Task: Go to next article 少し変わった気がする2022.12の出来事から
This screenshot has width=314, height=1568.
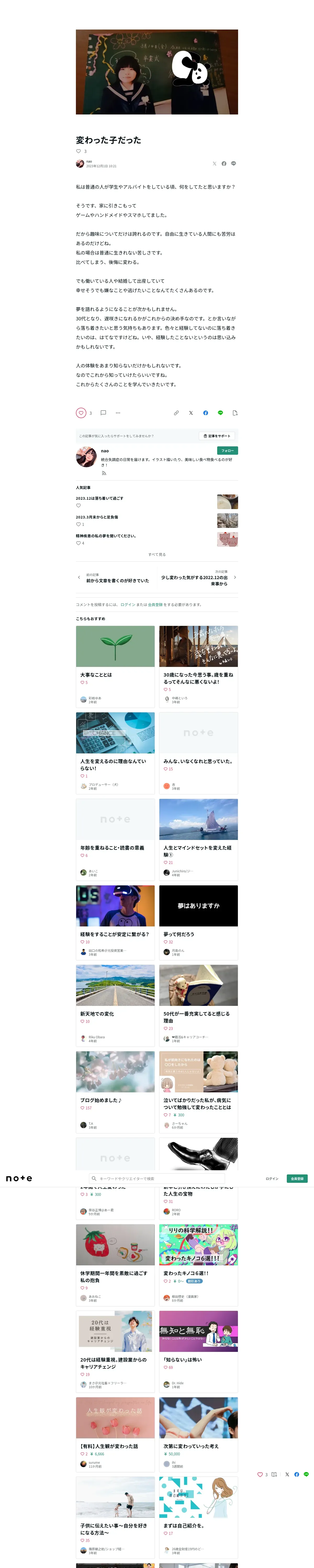Action: [194, 580]
